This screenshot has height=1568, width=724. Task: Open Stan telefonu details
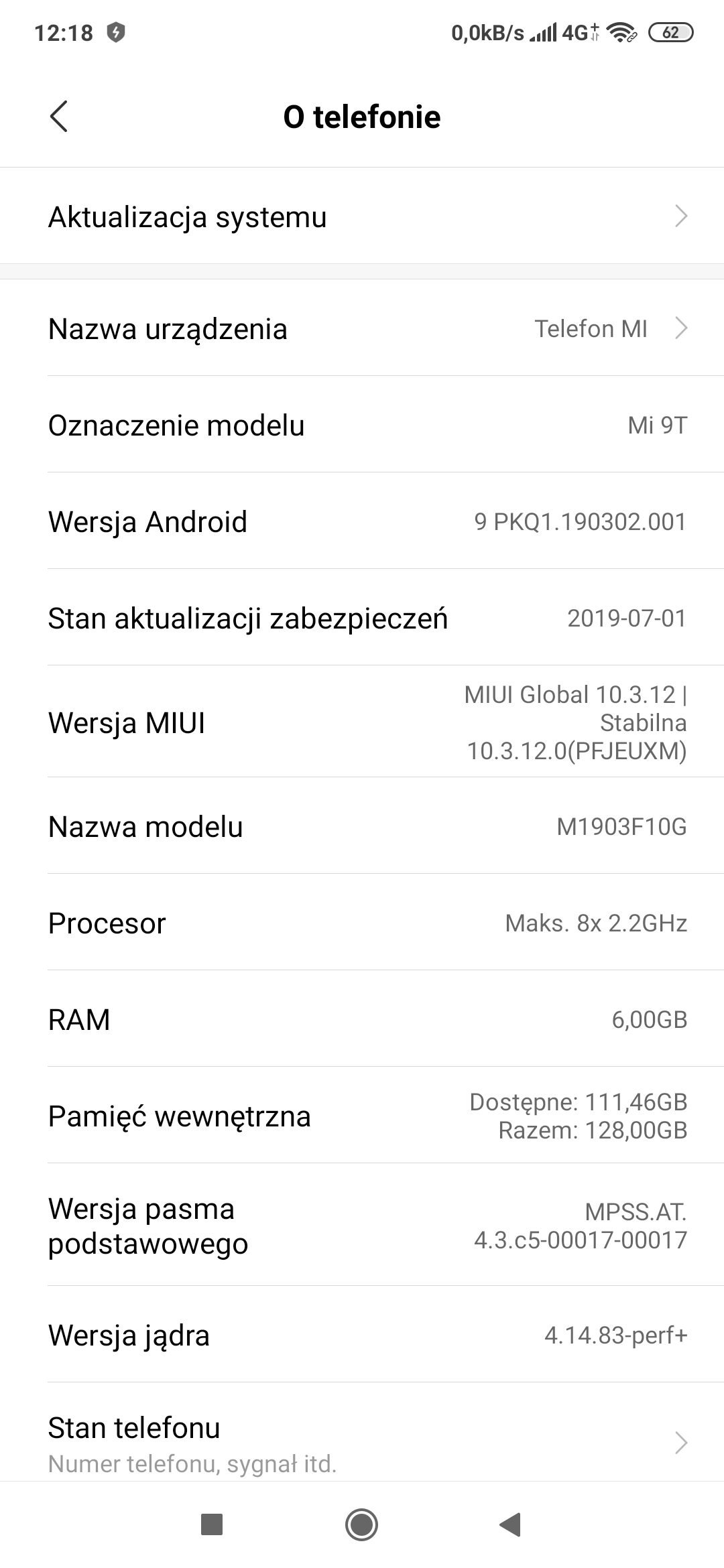362,1443
